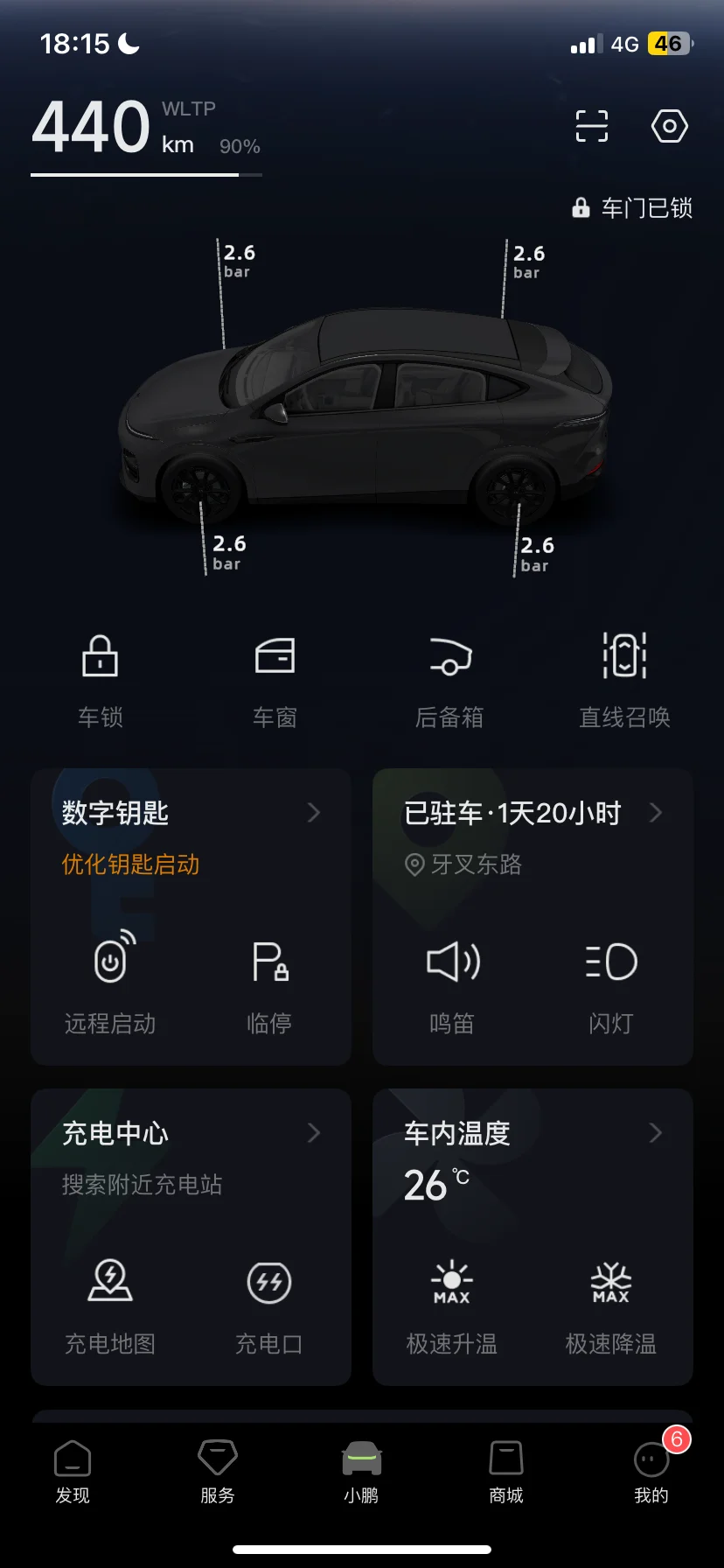Open the 充电口 charging port
This screenshot has height=1568, width=724.
[x=269, y=1304]
